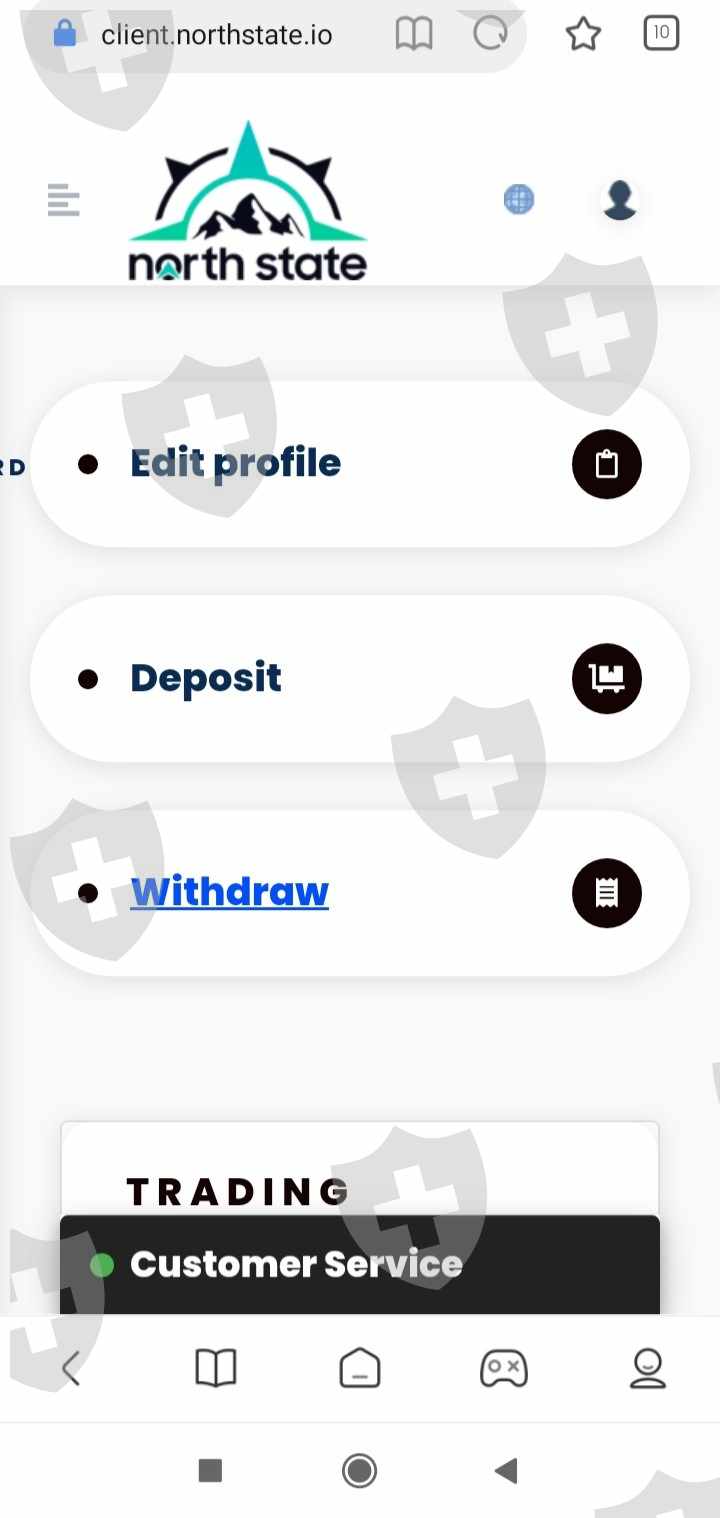Enable reader mode from the address bar
Viewport: 720px width, 1518px height.
(x=414, y=35)
